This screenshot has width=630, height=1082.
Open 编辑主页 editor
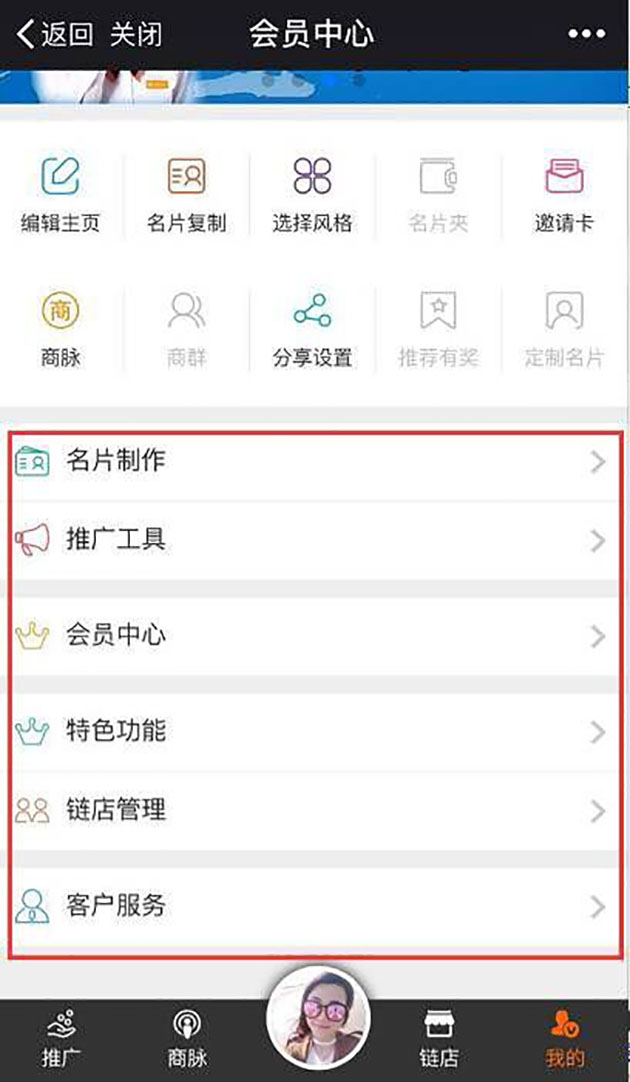click(61, 195)
